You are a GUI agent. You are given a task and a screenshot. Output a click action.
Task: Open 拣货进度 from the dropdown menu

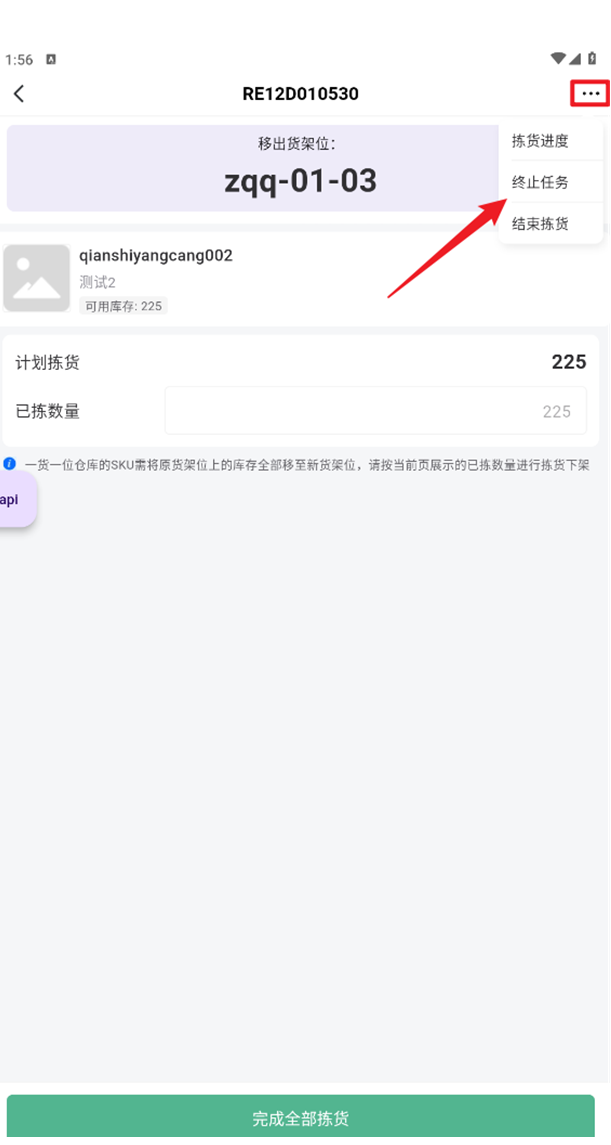pos(550,142)
